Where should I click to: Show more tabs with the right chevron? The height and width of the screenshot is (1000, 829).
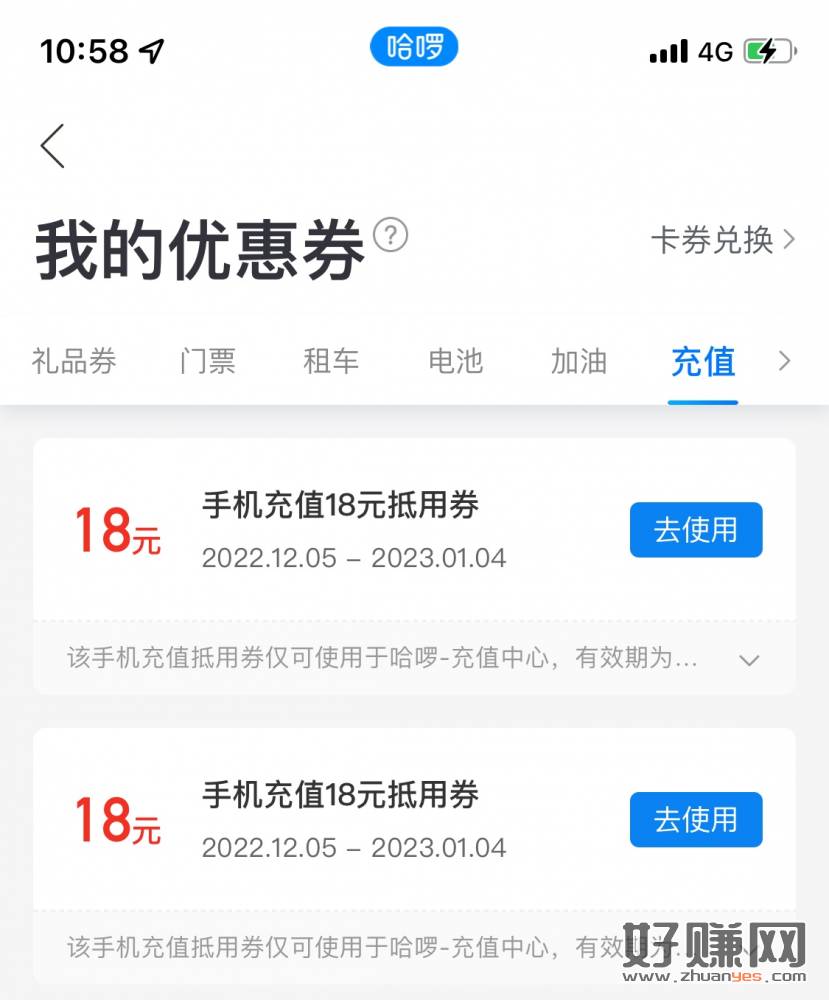[x=785, y=361]
